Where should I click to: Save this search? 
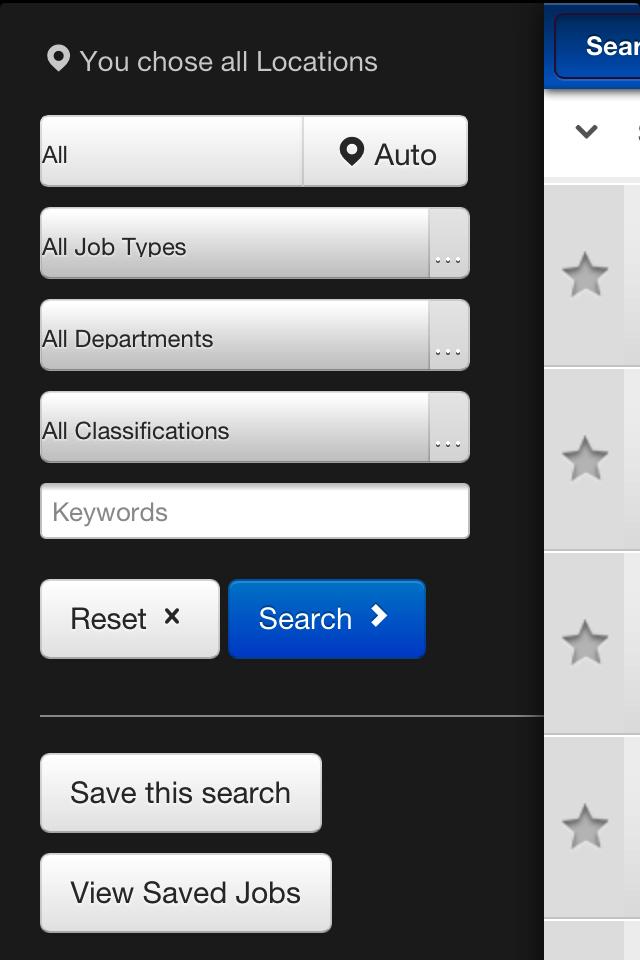(x=180, y=793)
